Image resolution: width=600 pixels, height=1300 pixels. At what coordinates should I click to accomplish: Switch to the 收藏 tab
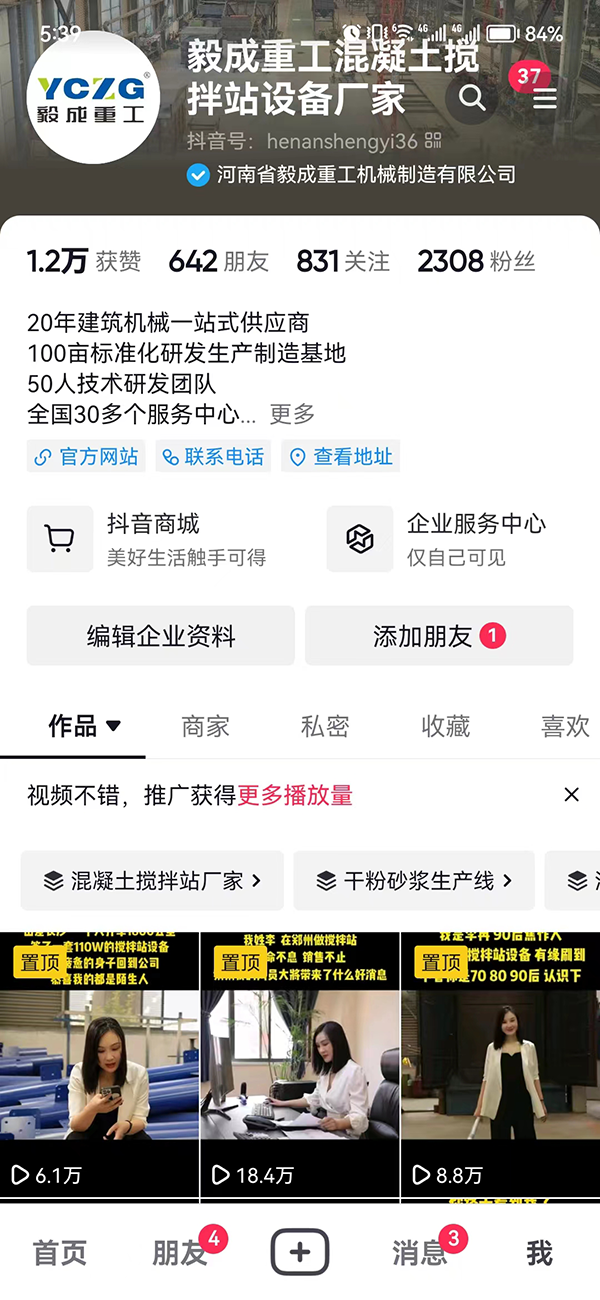[445, 727]
